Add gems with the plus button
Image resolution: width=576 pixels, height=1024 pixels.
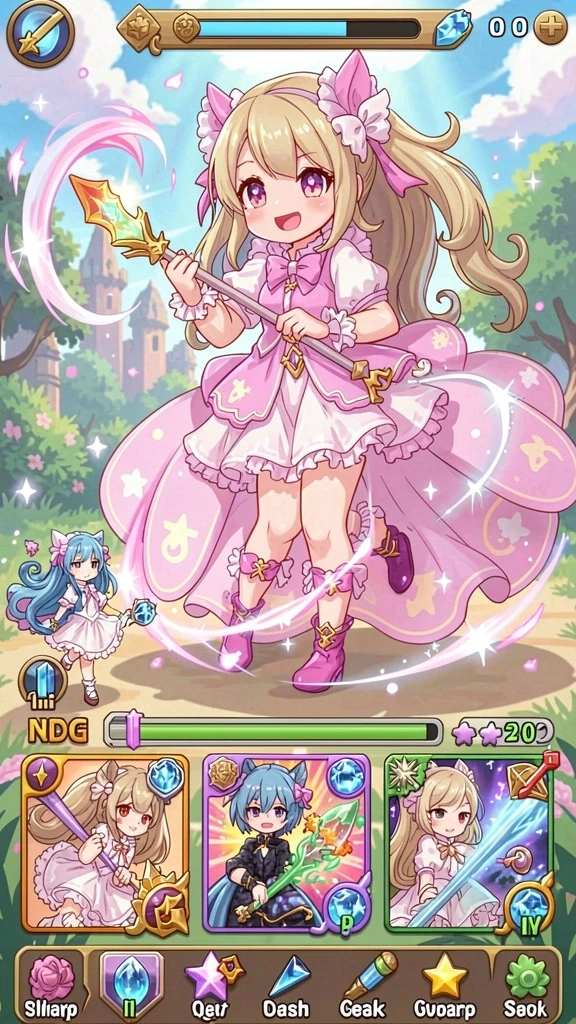(551, 27)
